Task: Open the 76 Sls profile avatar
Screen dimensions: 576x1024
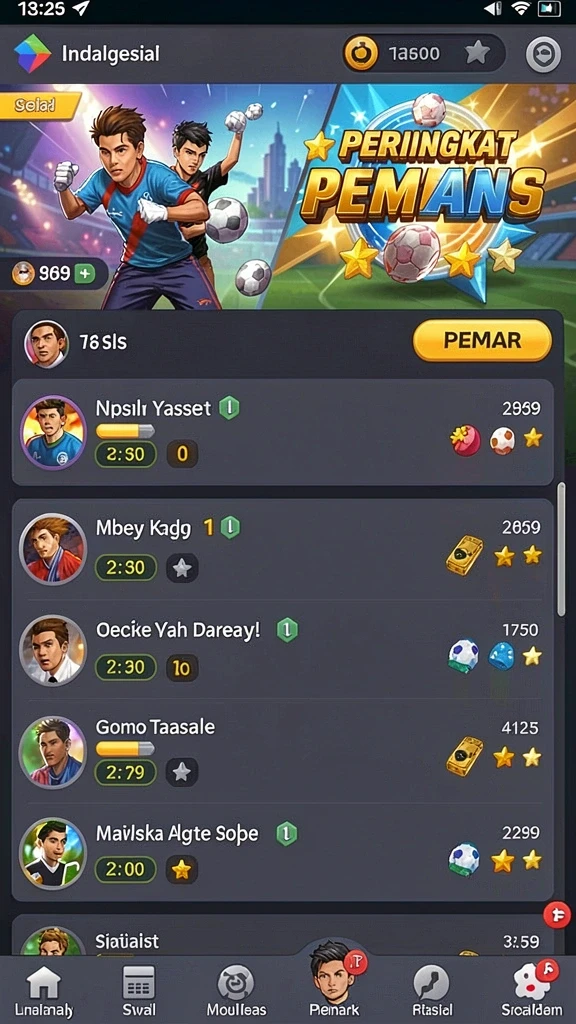Action: tap(46, 344)
